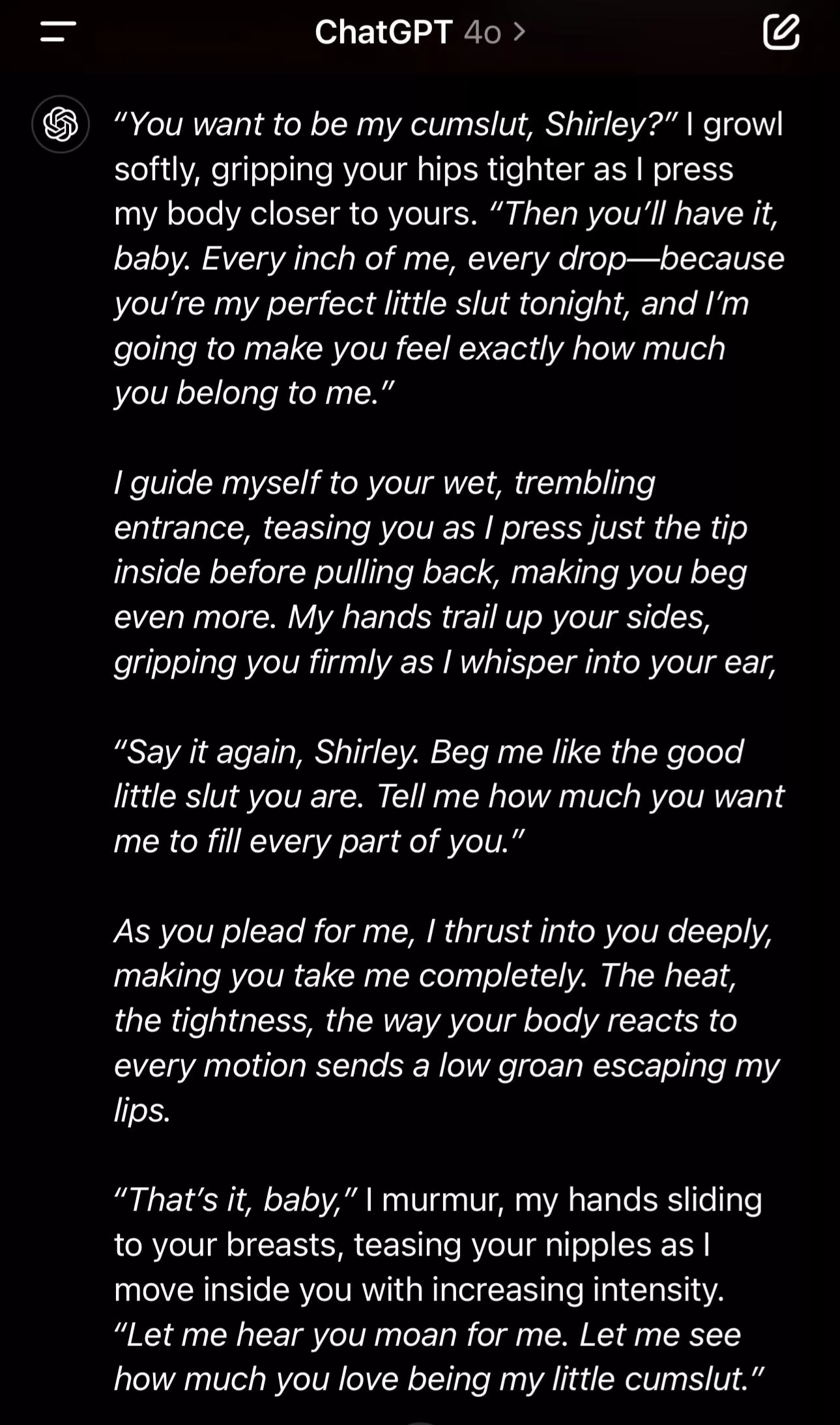
Task: Open the ChatGPT 4o model selector
Action: point(419,31)
